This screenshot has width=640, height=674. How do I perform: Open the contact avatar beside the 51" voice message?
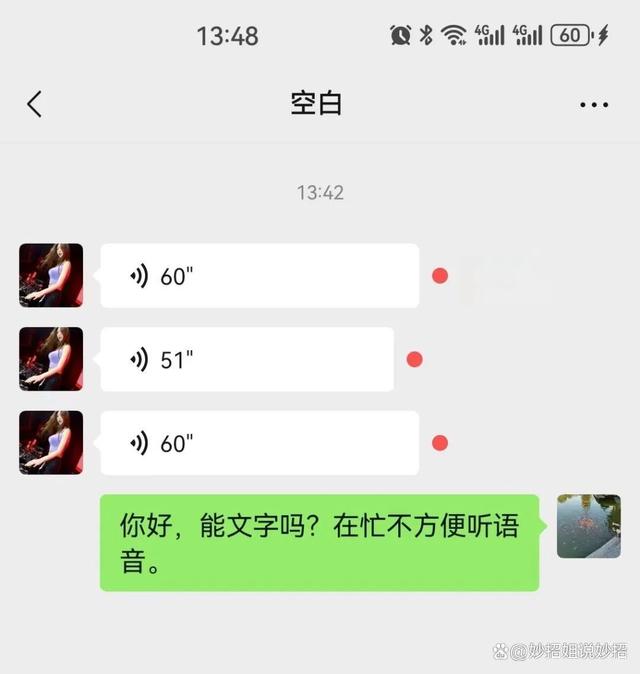point(51,359)
